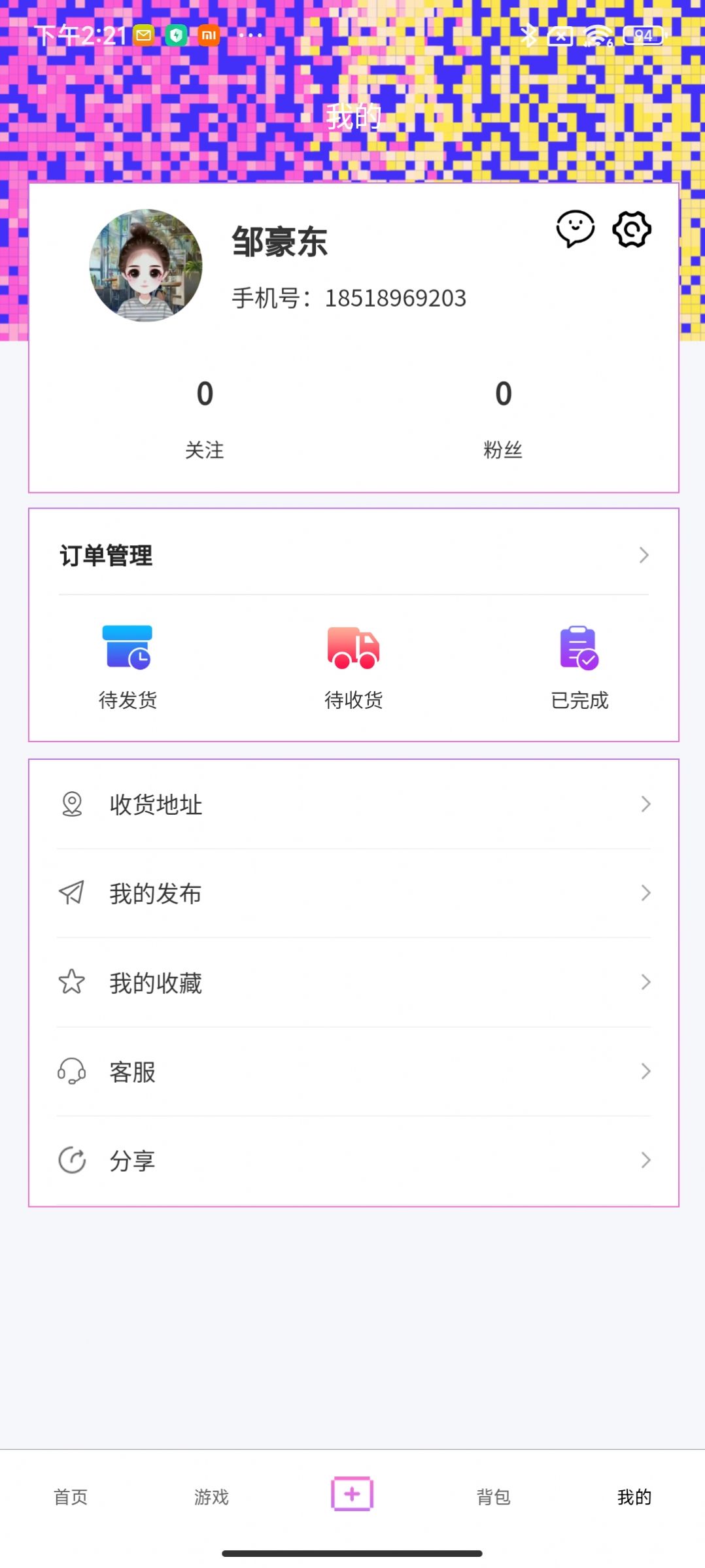Tap the 分享 share arrow icon

click(x=72, y=1160)
